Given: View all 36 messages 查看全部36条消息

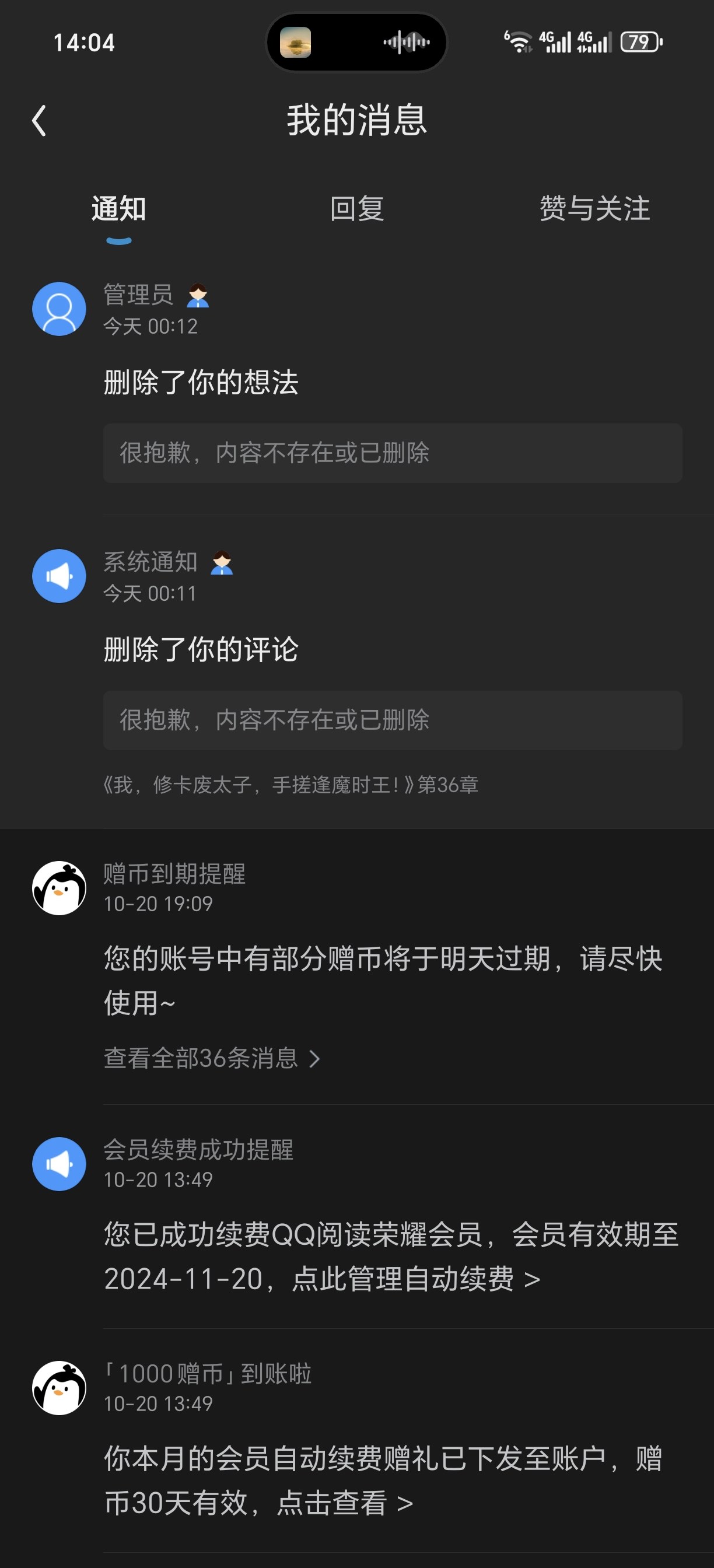Looking at the screenshot, I should [x=211, y=1059].
